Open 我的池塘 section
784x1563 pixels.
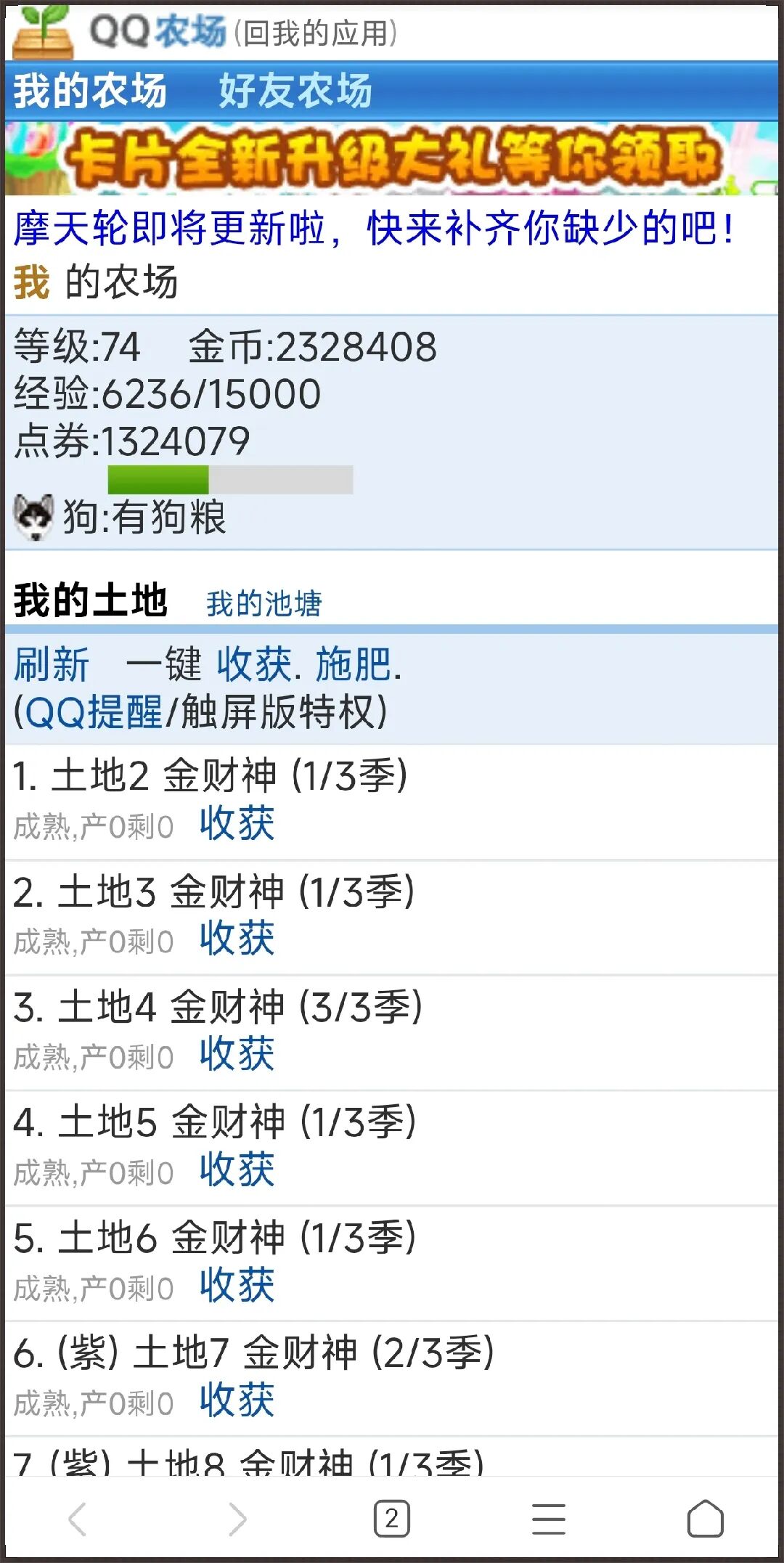(x=265, y=601)
